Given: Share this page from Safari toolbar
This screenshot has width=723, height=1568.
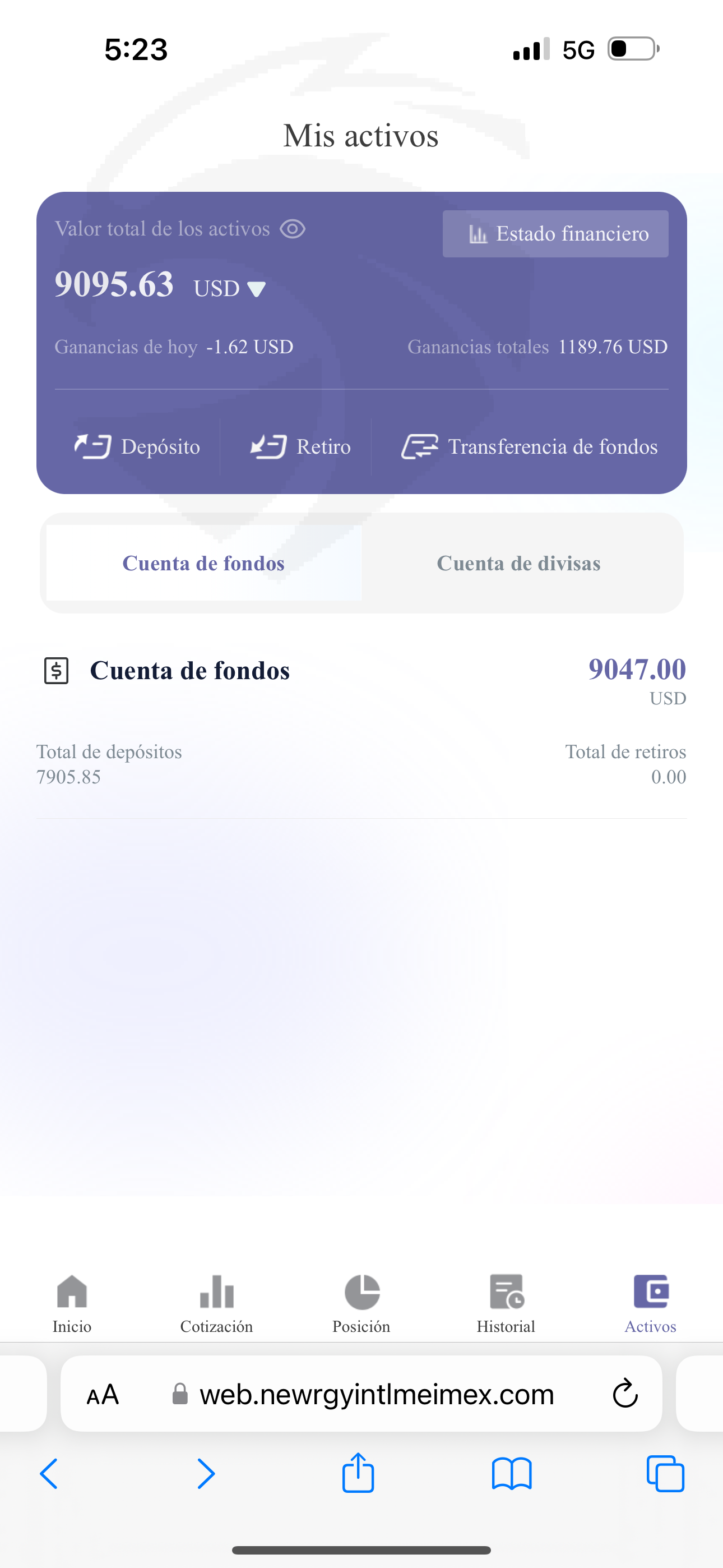Looking at the screenshot, I should pos(358,1473).
